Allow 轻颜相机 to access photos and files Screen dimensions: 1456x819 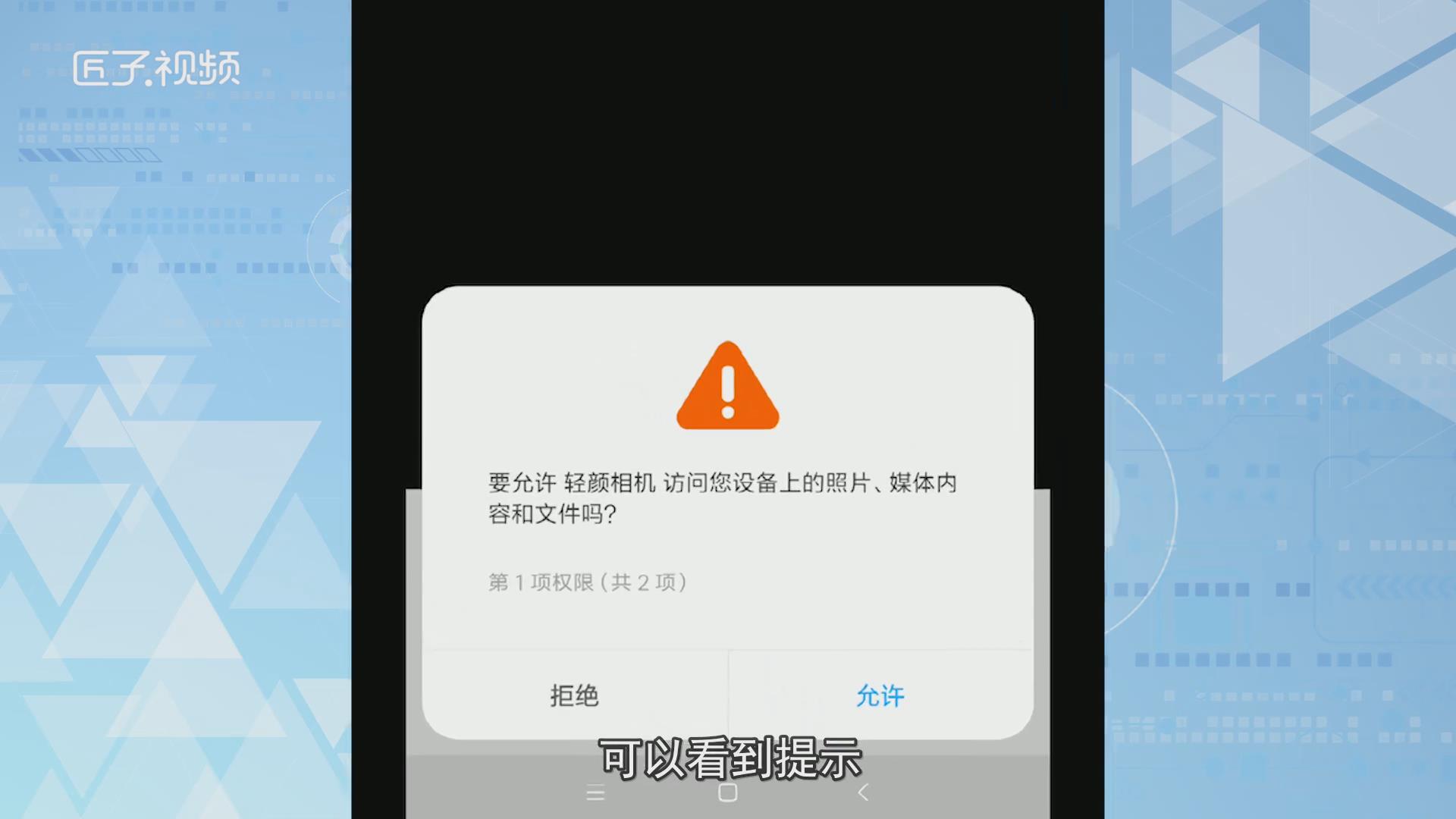(x=880, y=695)
